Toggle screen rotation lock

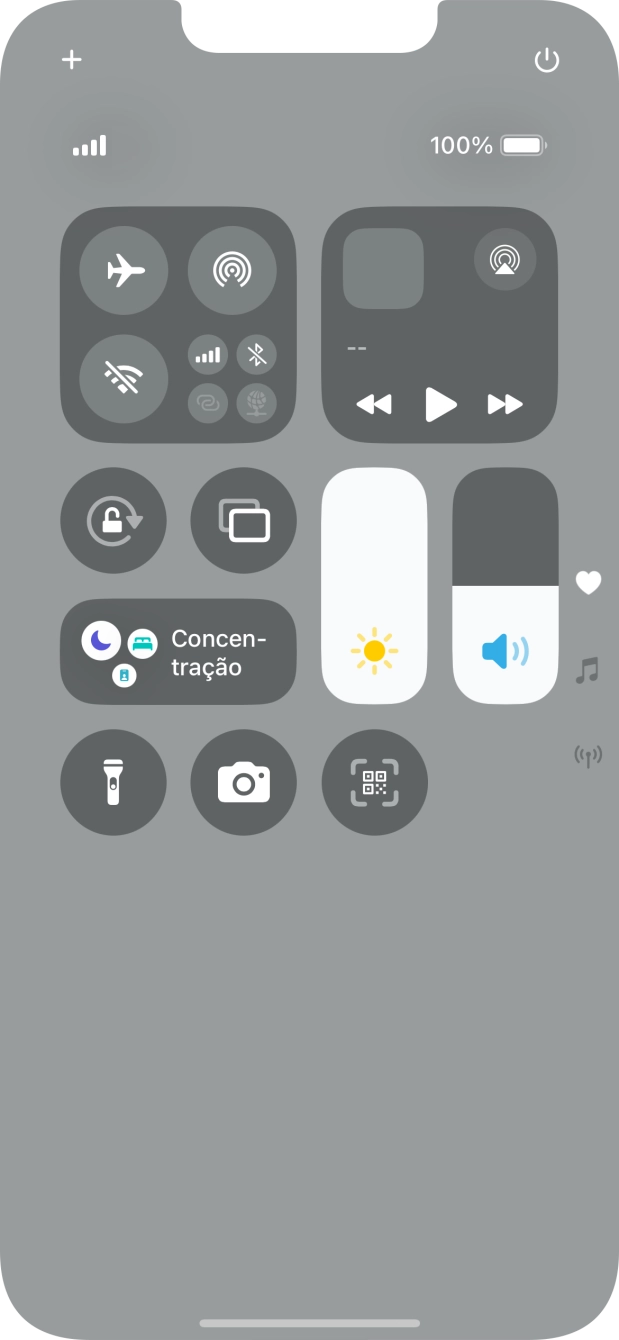(x=114, y=521)
